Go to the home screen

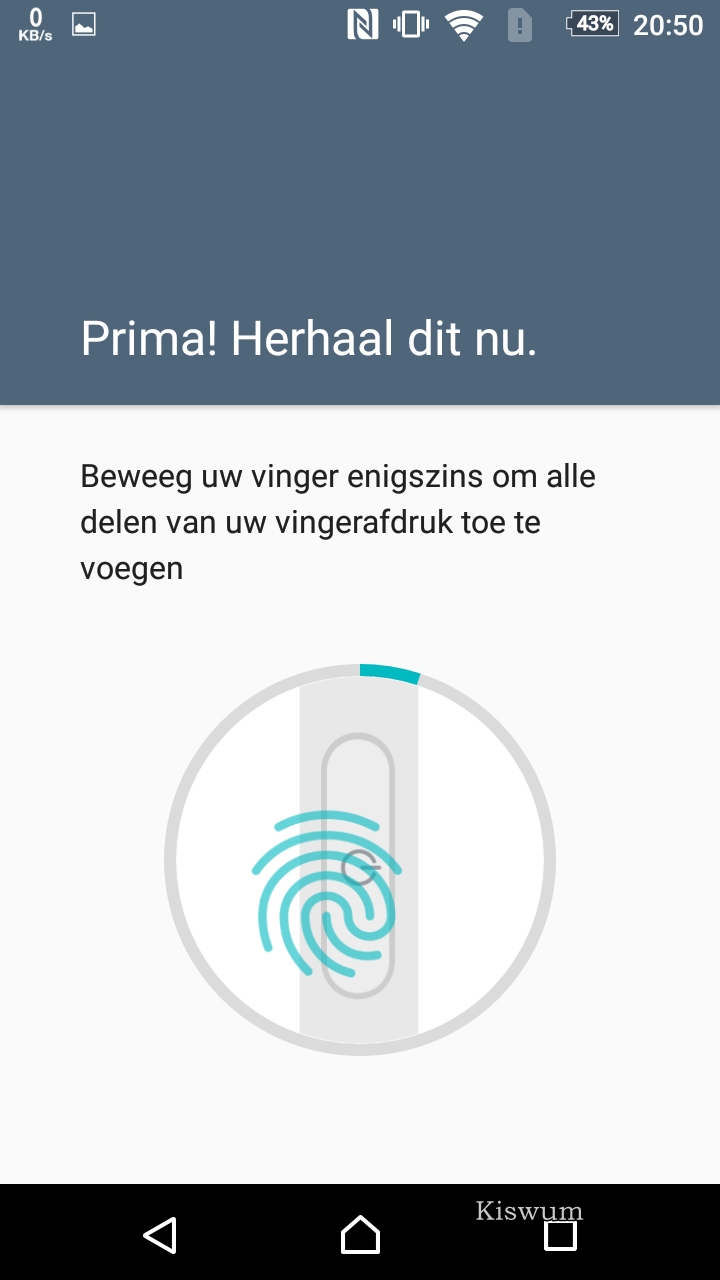pyautogui.click(x=360, y=1234)
